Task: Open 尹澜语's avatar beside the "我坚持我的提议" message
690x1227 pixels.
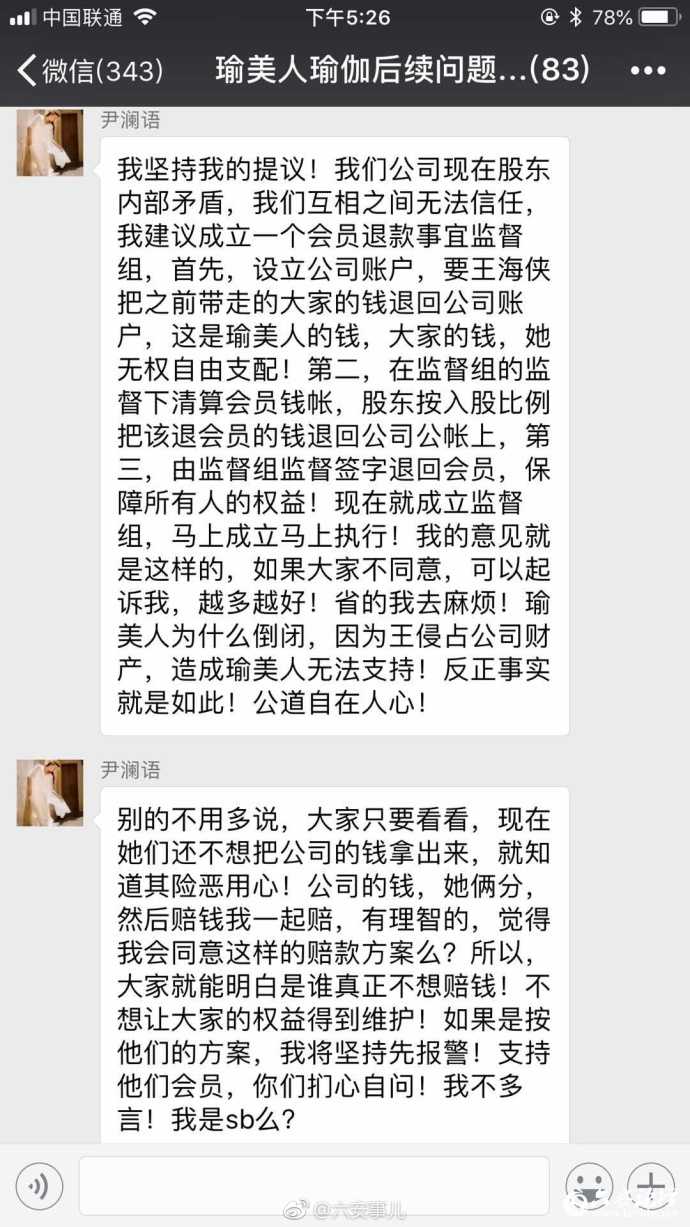Action: pyautogui.click(x=50, y=143)
